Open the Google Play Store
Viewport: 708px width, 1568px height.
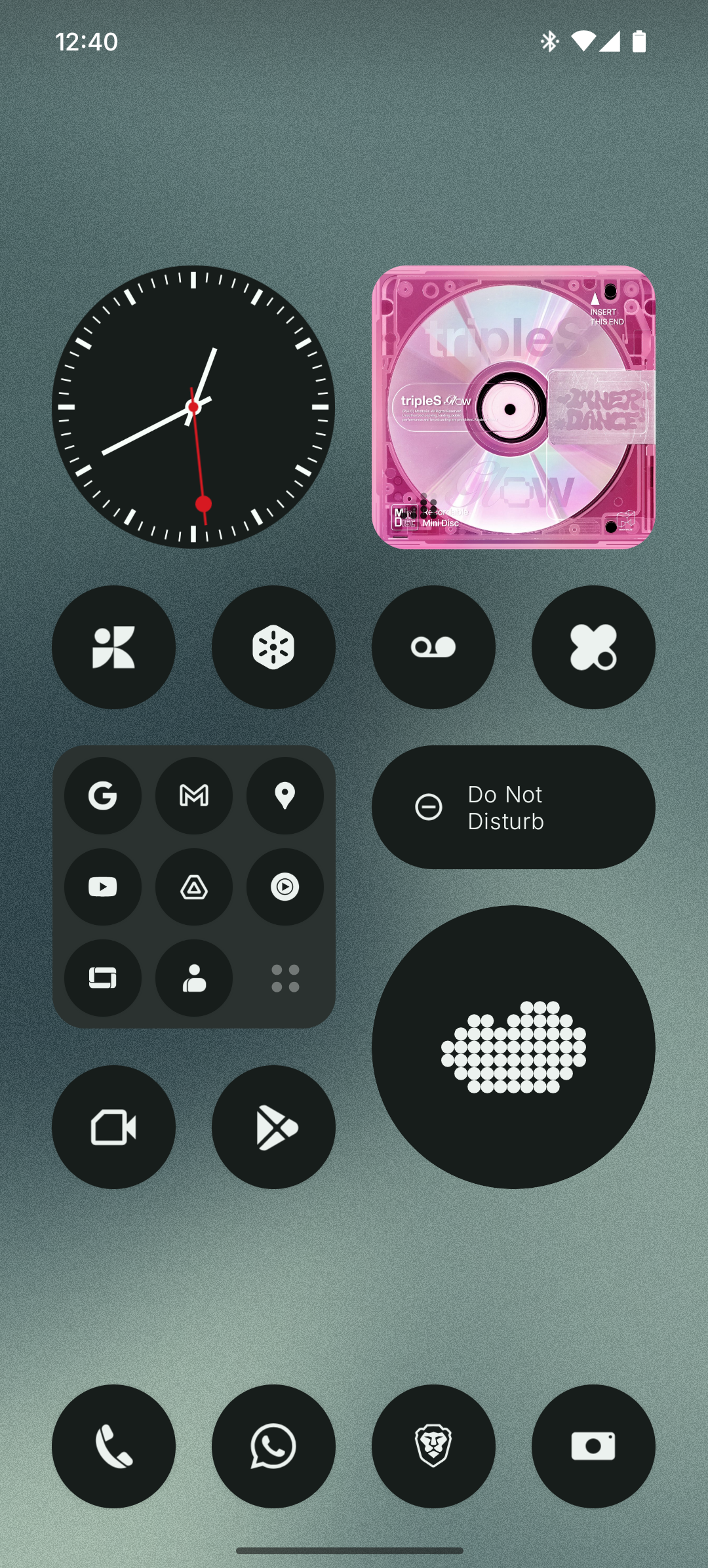pos(273,1127)
